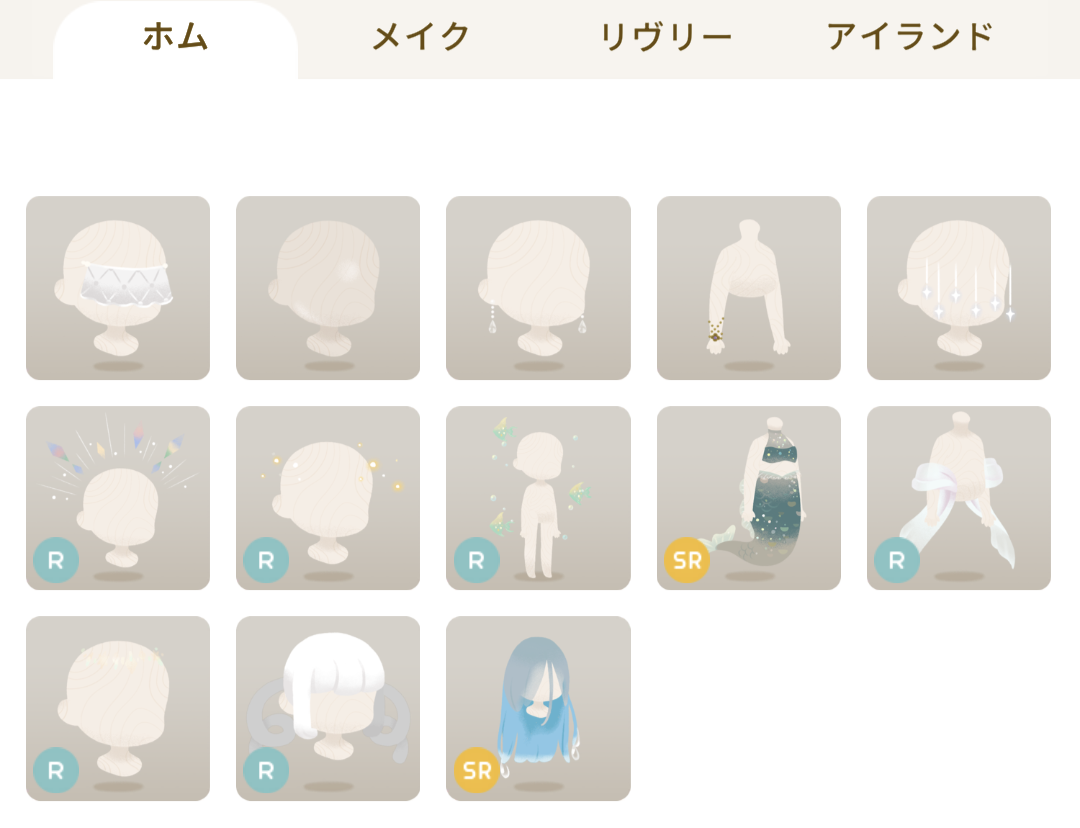Select the golden sparkles head item
1080x828 pixels.
328,498
